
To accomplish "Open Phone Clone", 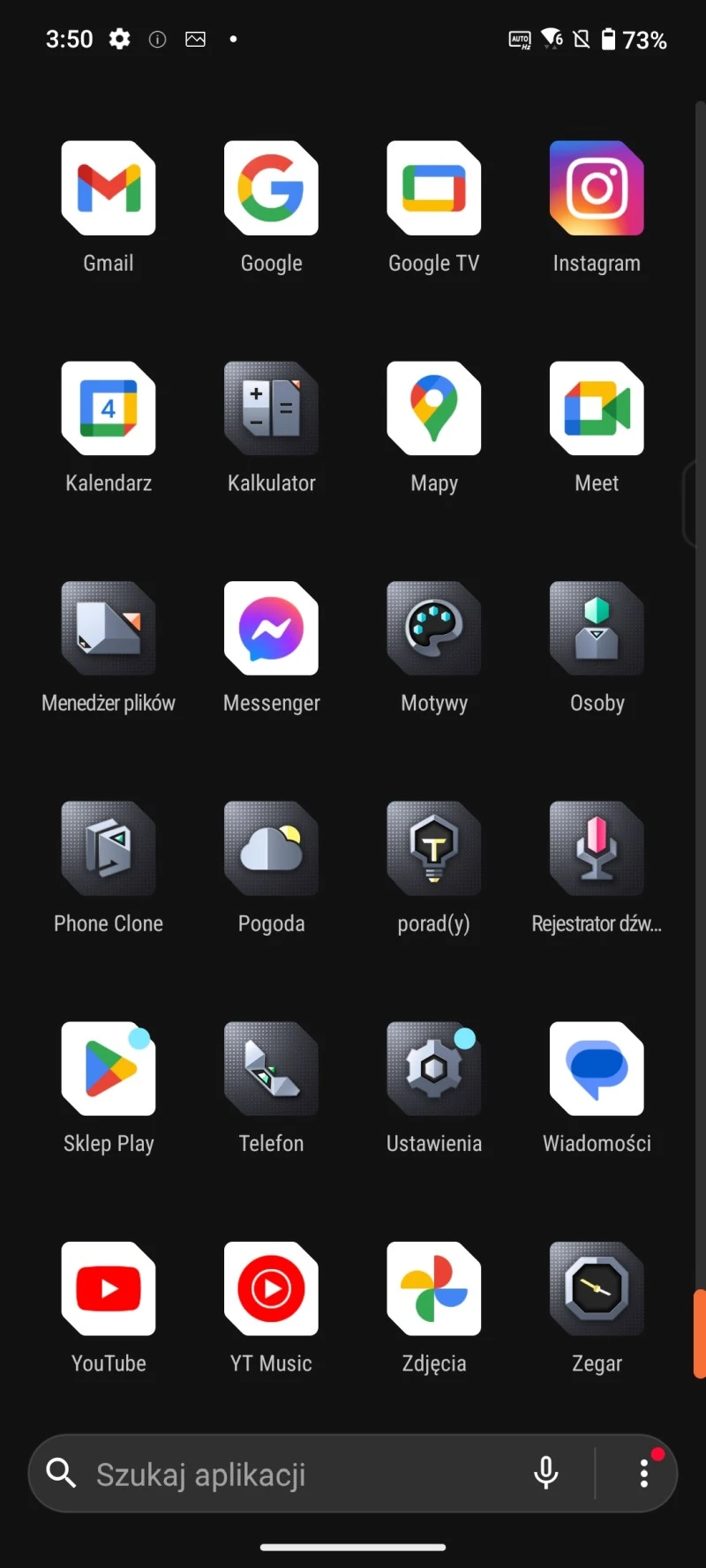I will pos(109,848).
